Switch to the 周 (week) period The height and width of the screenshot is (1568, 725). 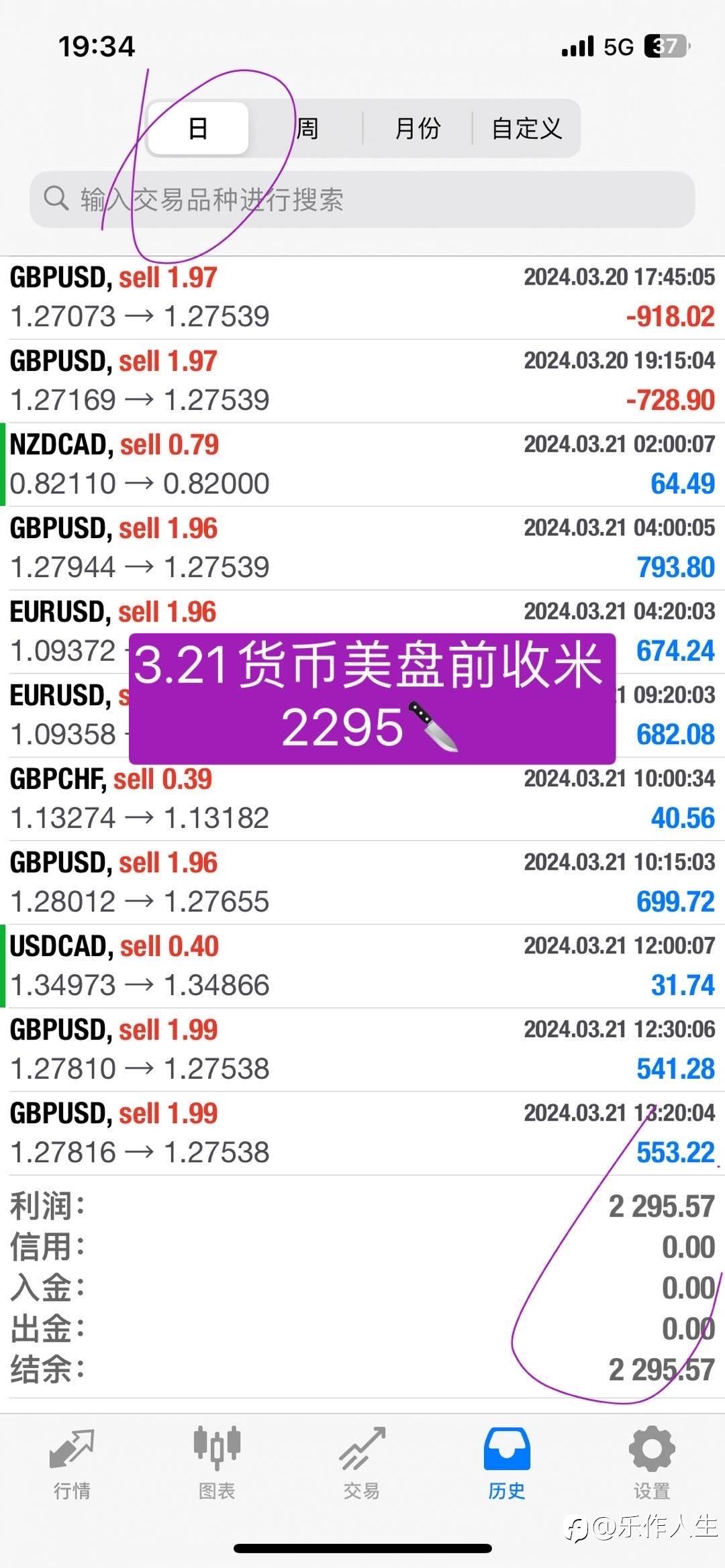(x=307, y=128)
